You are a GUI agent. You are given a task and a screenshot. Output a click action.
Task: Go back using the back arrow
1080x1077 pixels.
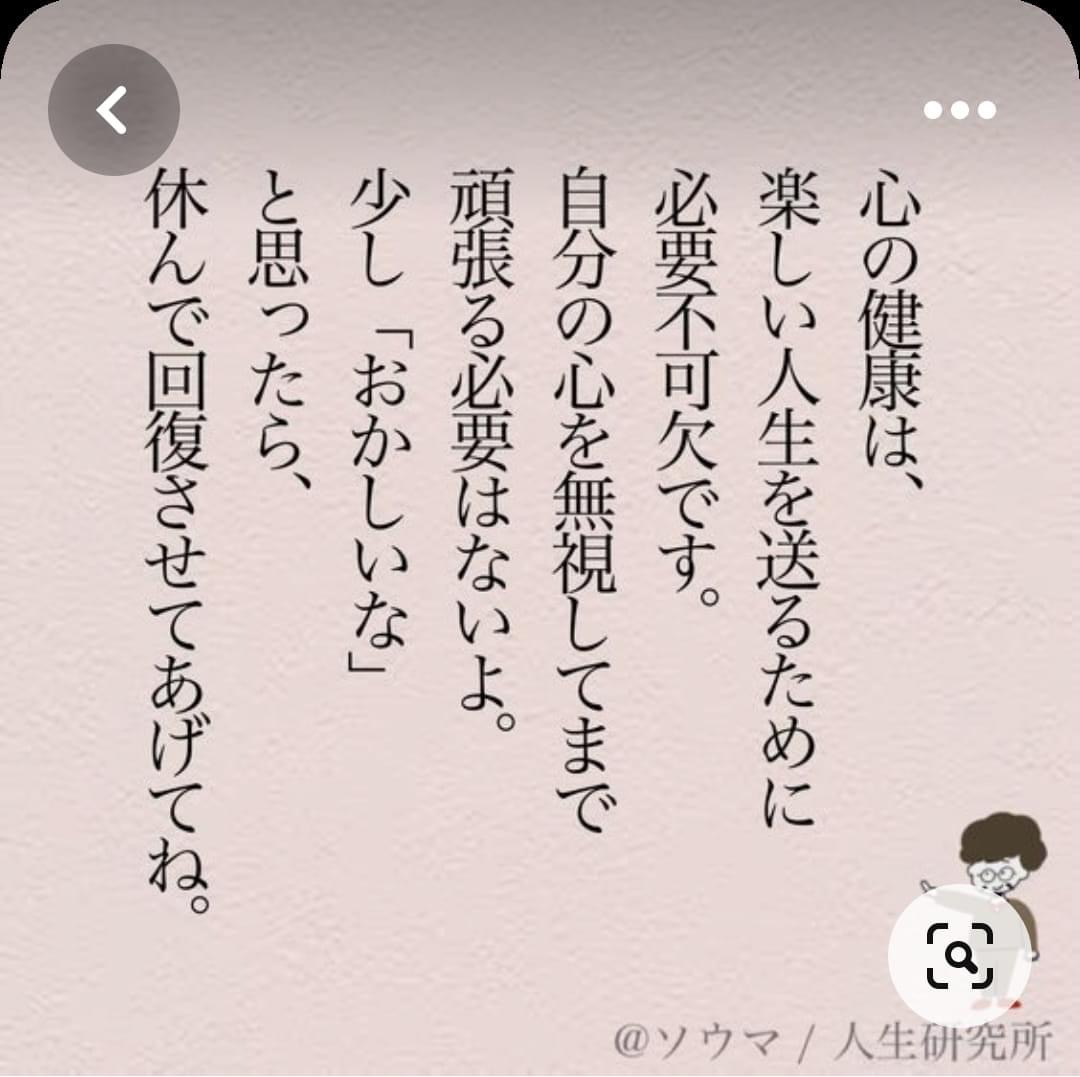pyautogui.click(x=113, y=110)
